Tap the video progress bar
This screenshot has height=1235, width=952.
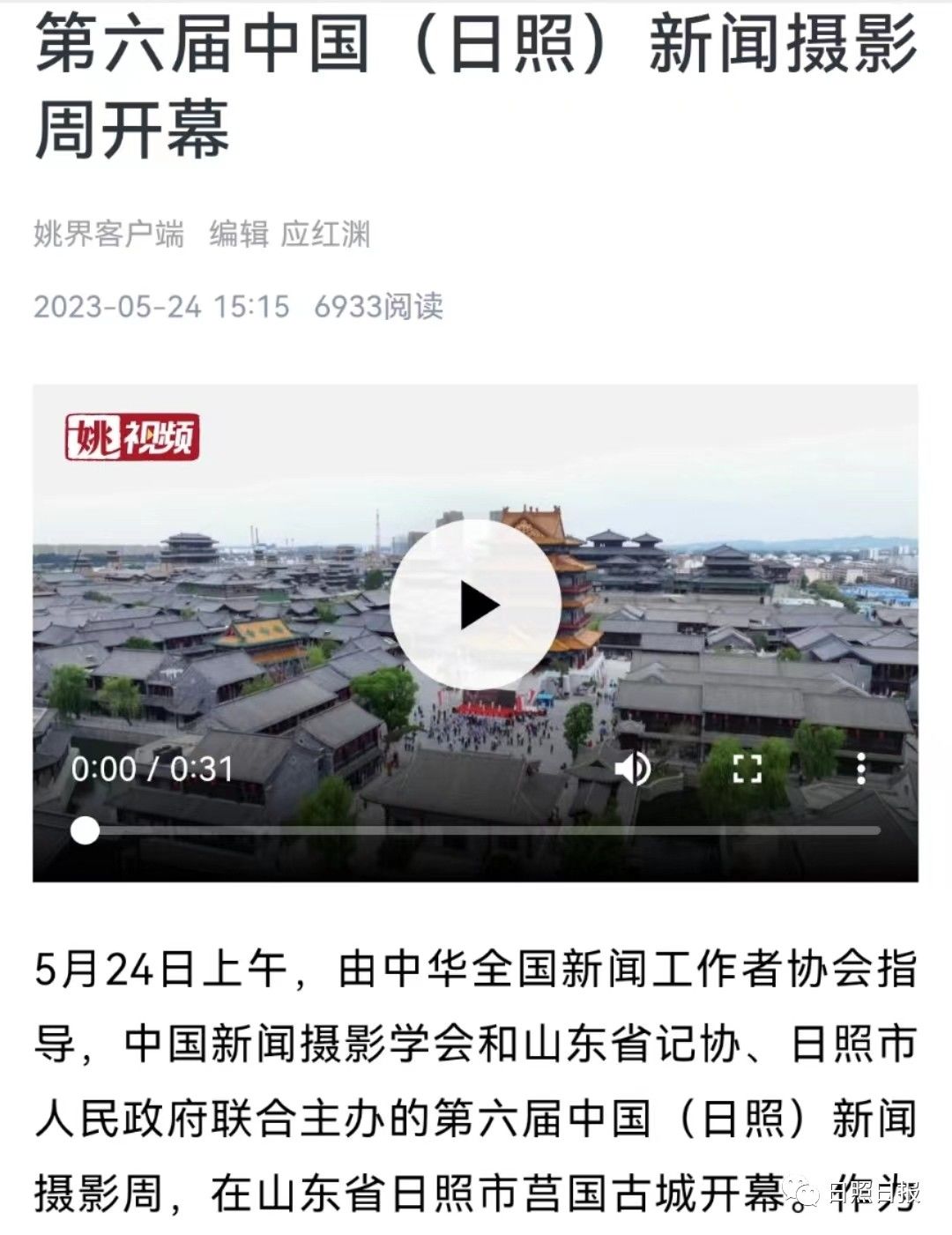pos(476,830)
